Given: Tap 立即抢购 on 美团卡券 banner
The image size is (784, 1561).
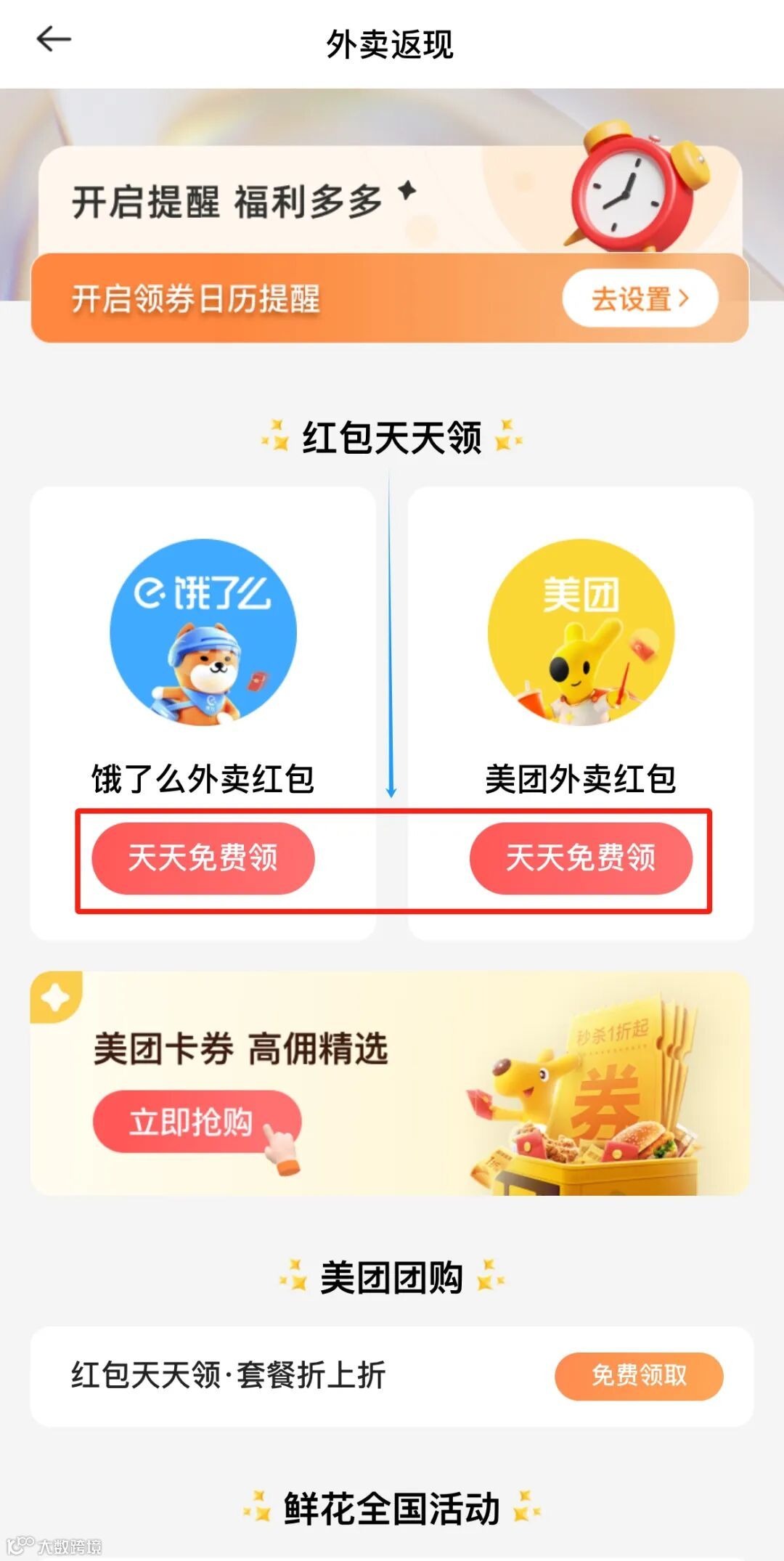Looking at the screenshot, I should click(x=193, y=1122).
